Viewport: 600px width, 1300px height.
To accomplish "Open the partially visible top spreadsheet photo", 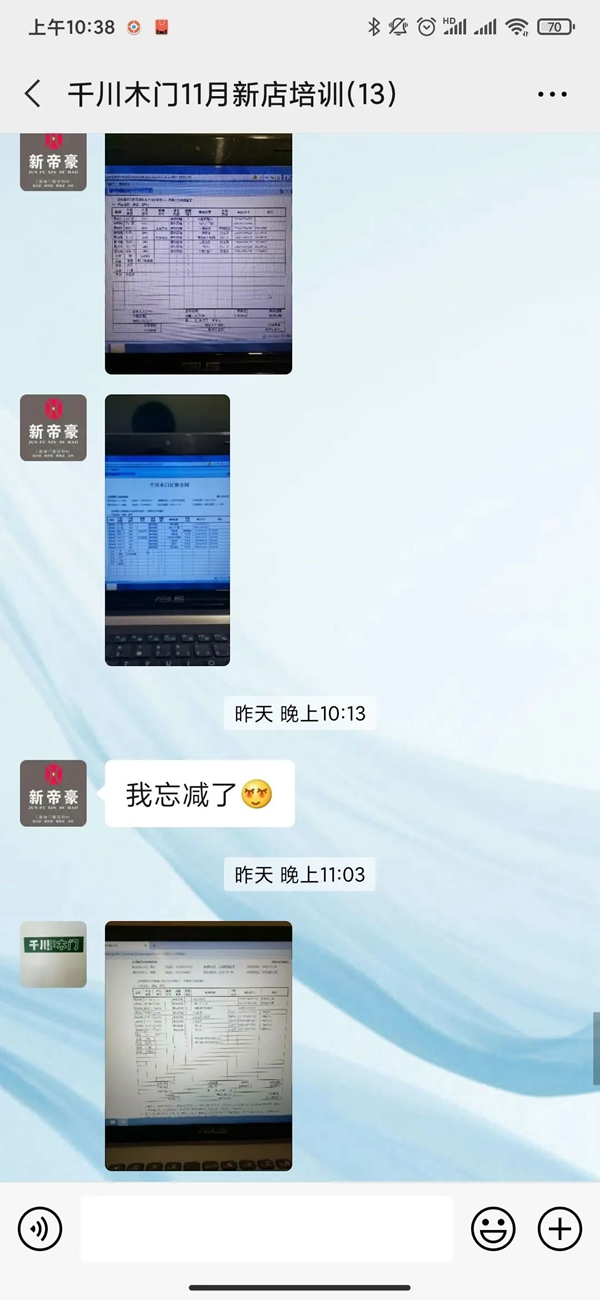I will pyautogui.click(x=198, y=253).
